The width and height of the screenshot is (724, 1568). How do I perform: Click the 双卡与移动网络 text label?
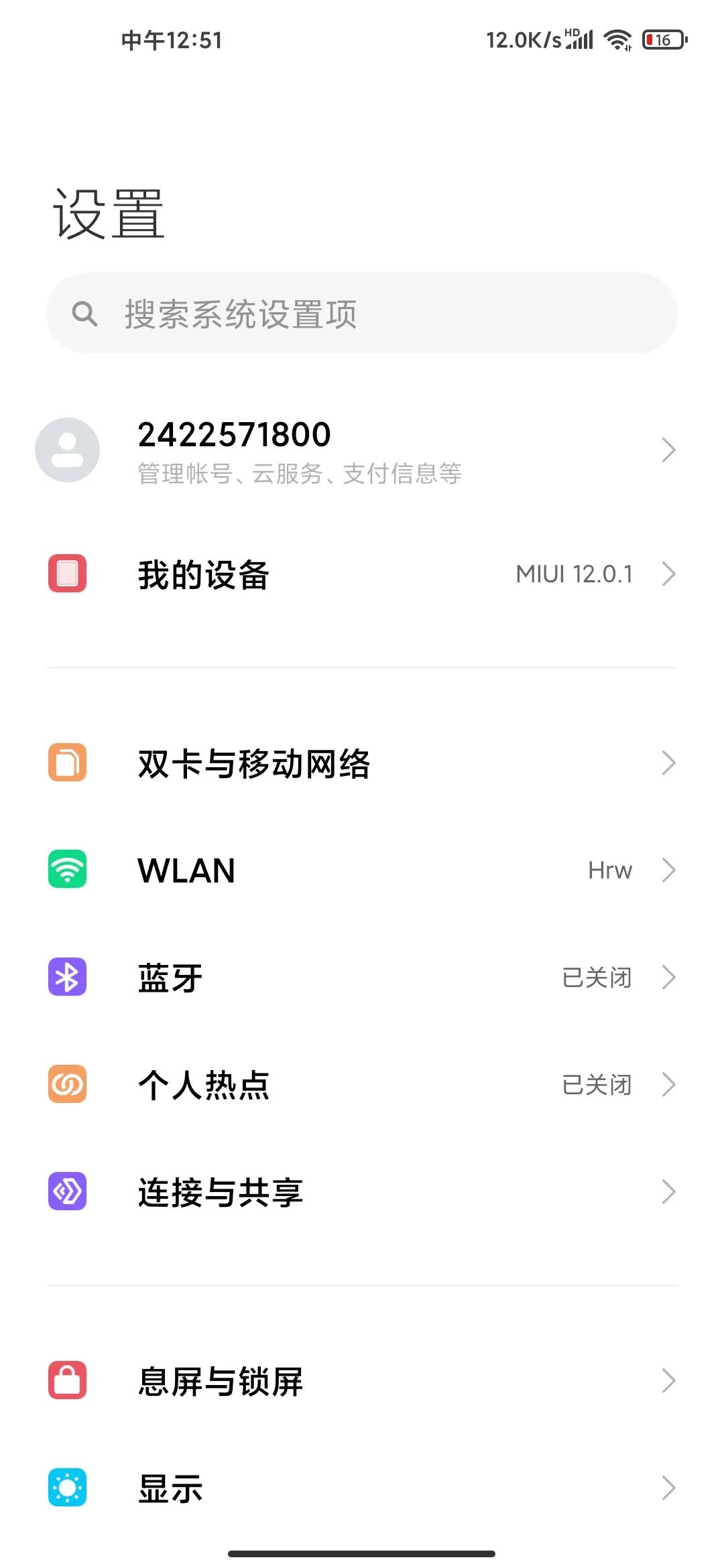255,763
